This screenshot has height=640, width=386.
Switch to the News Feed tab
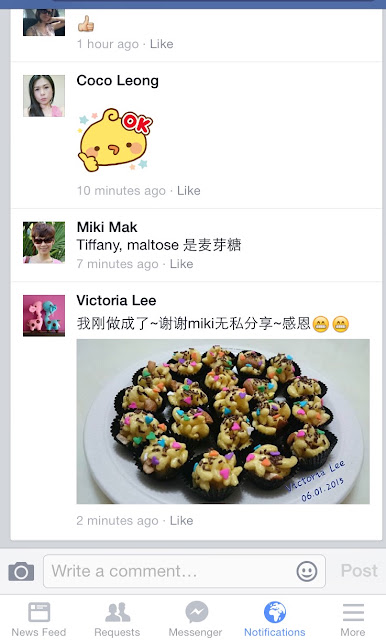tap(39, 619)
